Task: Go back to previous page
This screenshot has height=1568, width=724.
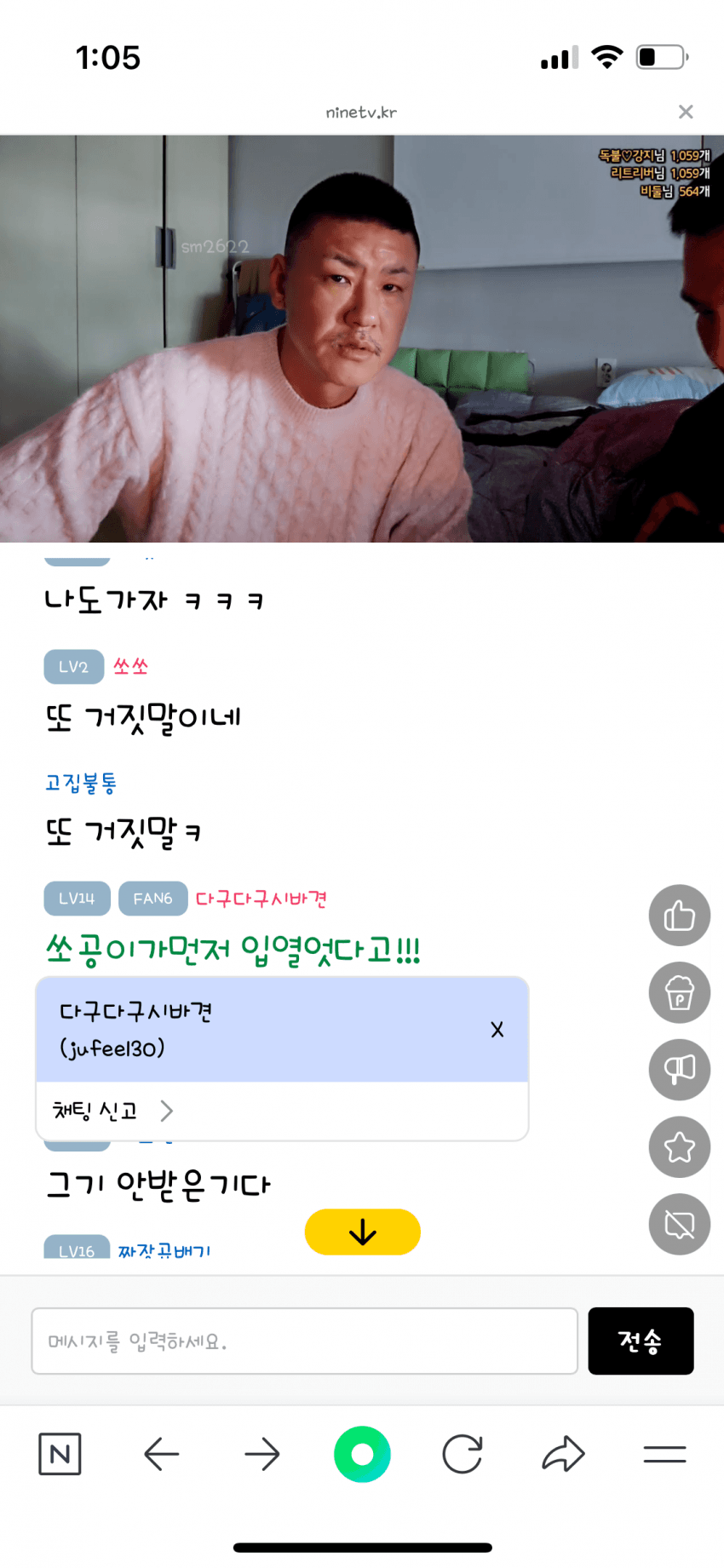Action: click(x=161, y=1454)
